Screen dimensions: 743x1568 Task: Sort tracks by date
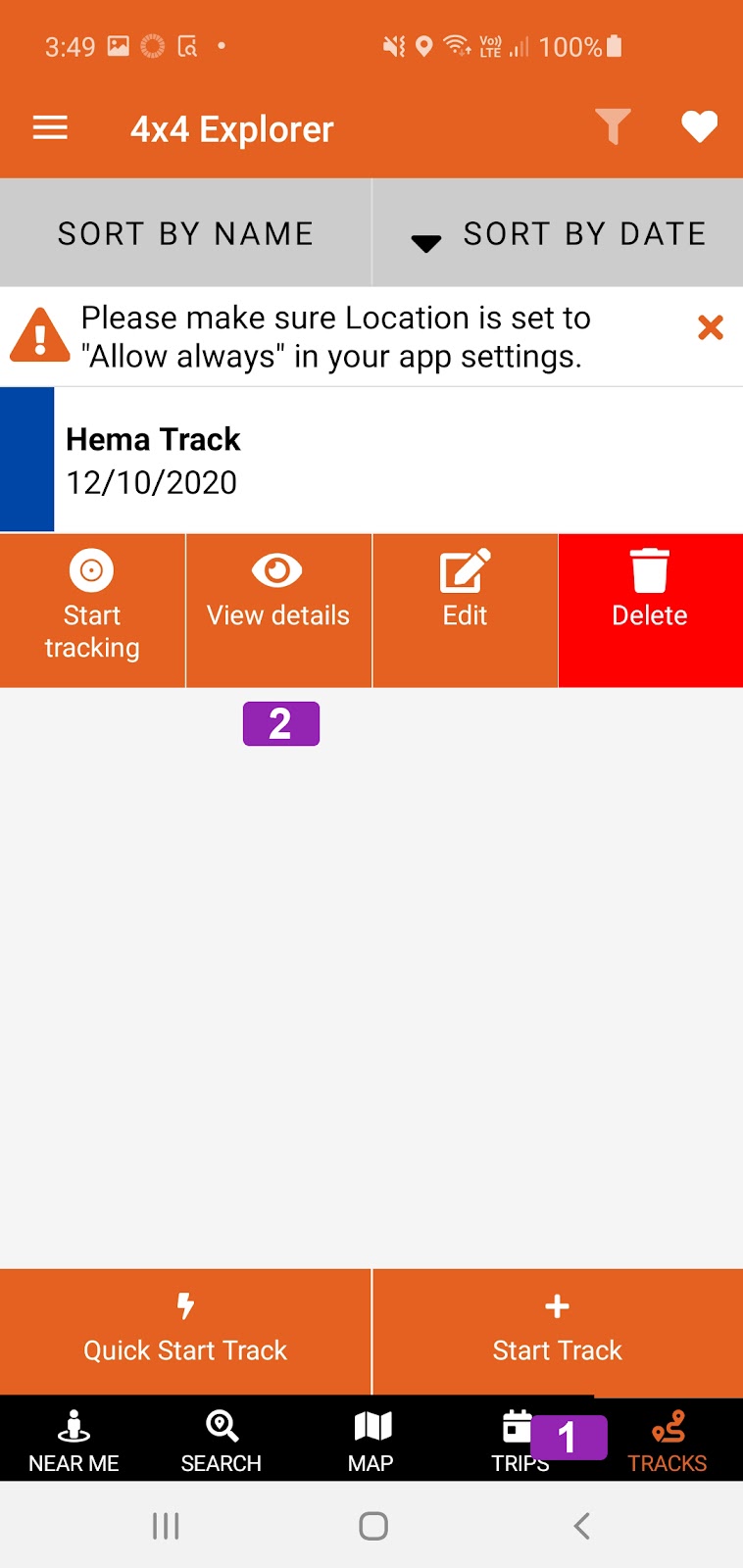558,233
